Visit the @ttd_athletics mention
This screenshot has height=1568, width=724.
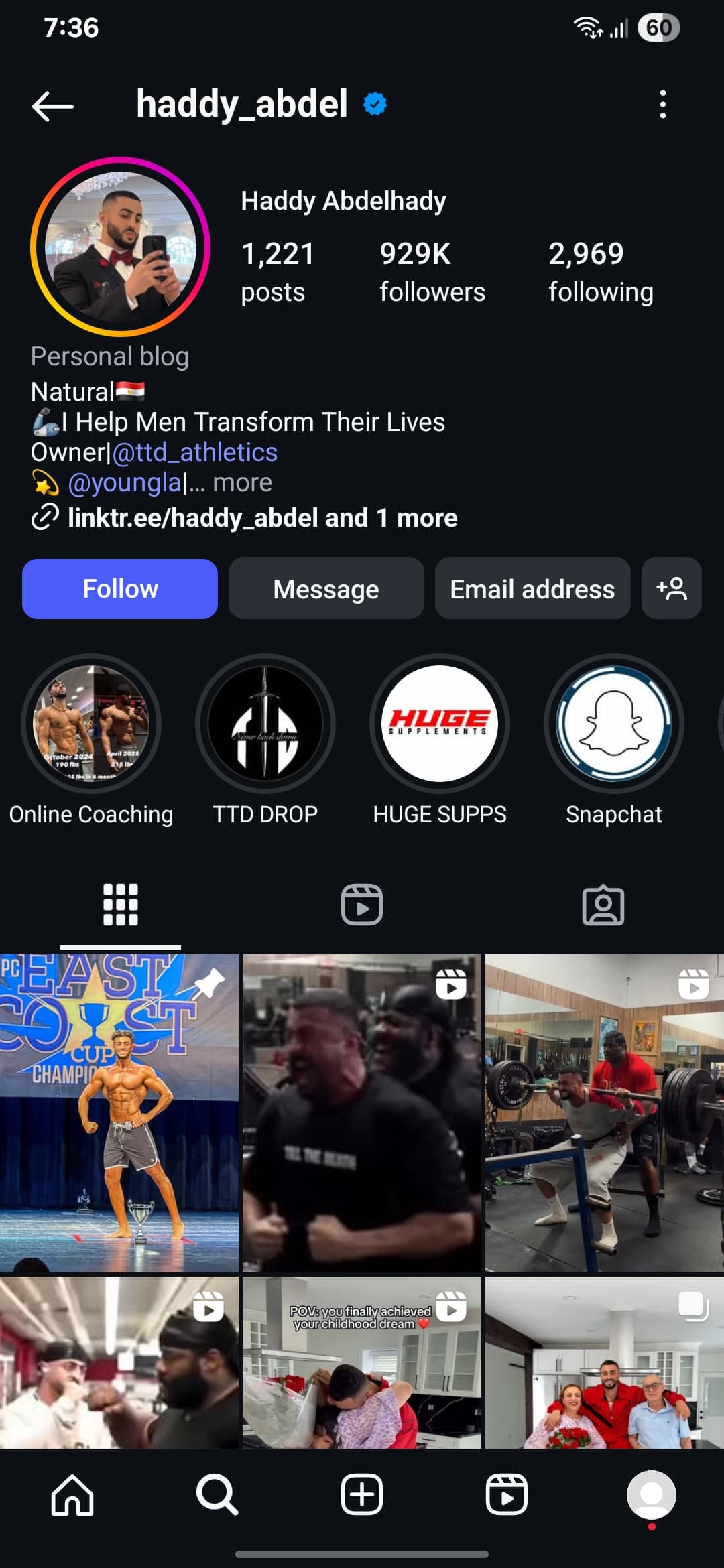(x=194, y=452)
